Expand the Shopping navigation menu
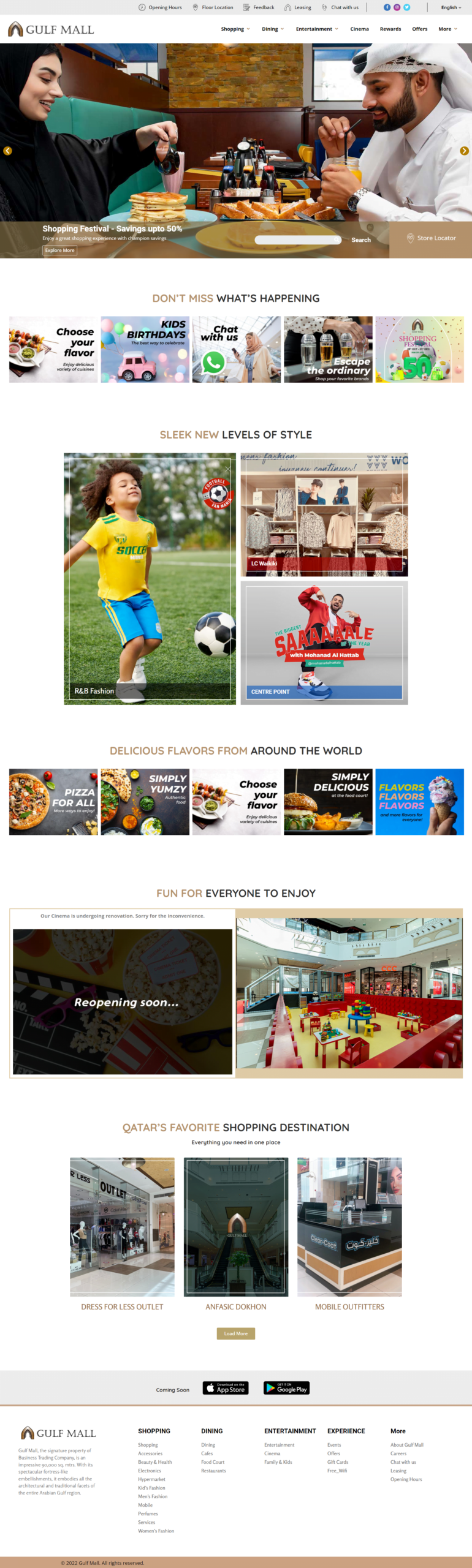This screenshot has height=1568, width=472. pyautogui.click(x=235, y=29)
